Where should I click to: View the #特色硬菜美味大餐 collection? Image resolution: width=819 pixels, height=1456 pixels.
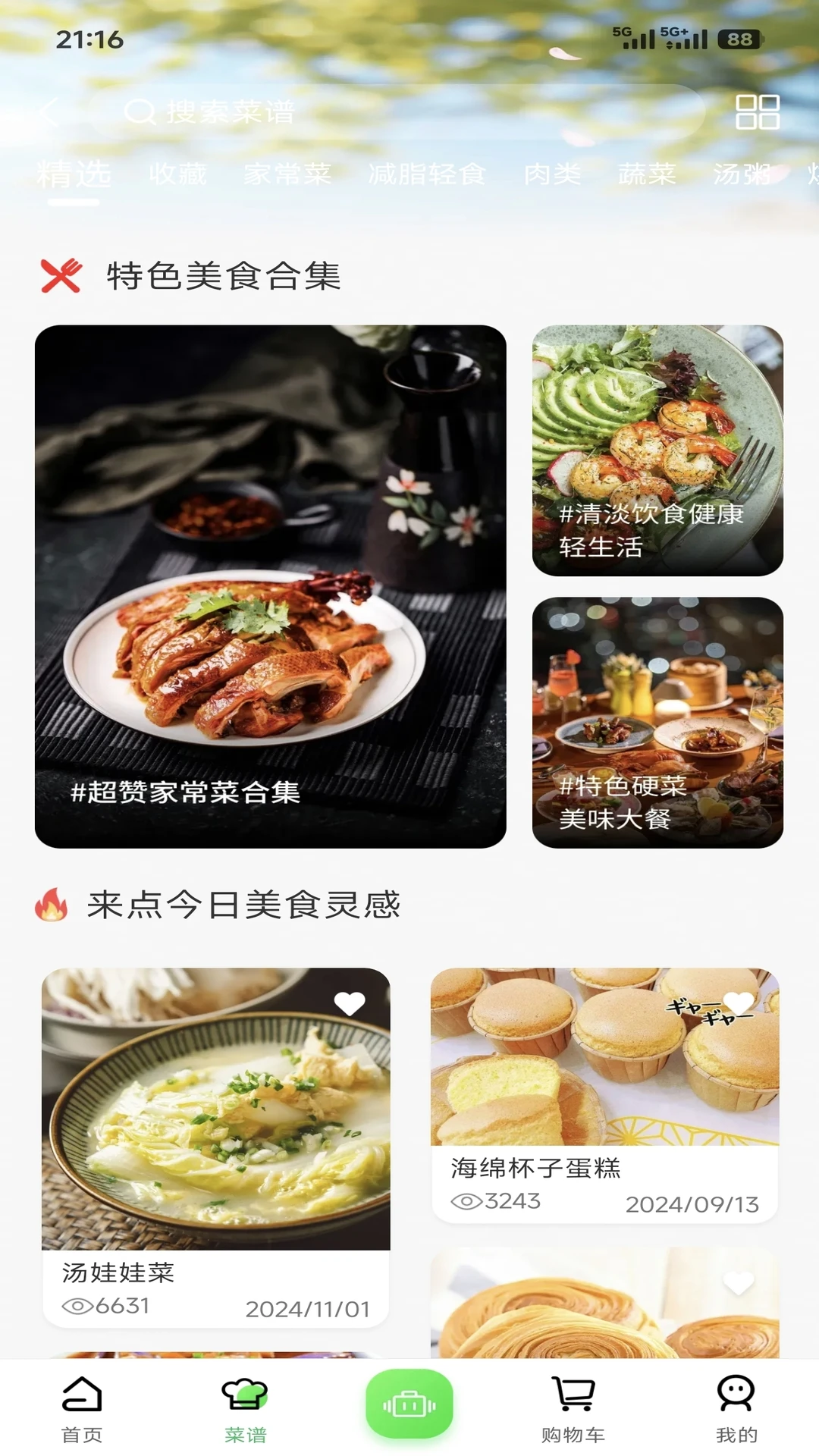click(x=657, y=722)
